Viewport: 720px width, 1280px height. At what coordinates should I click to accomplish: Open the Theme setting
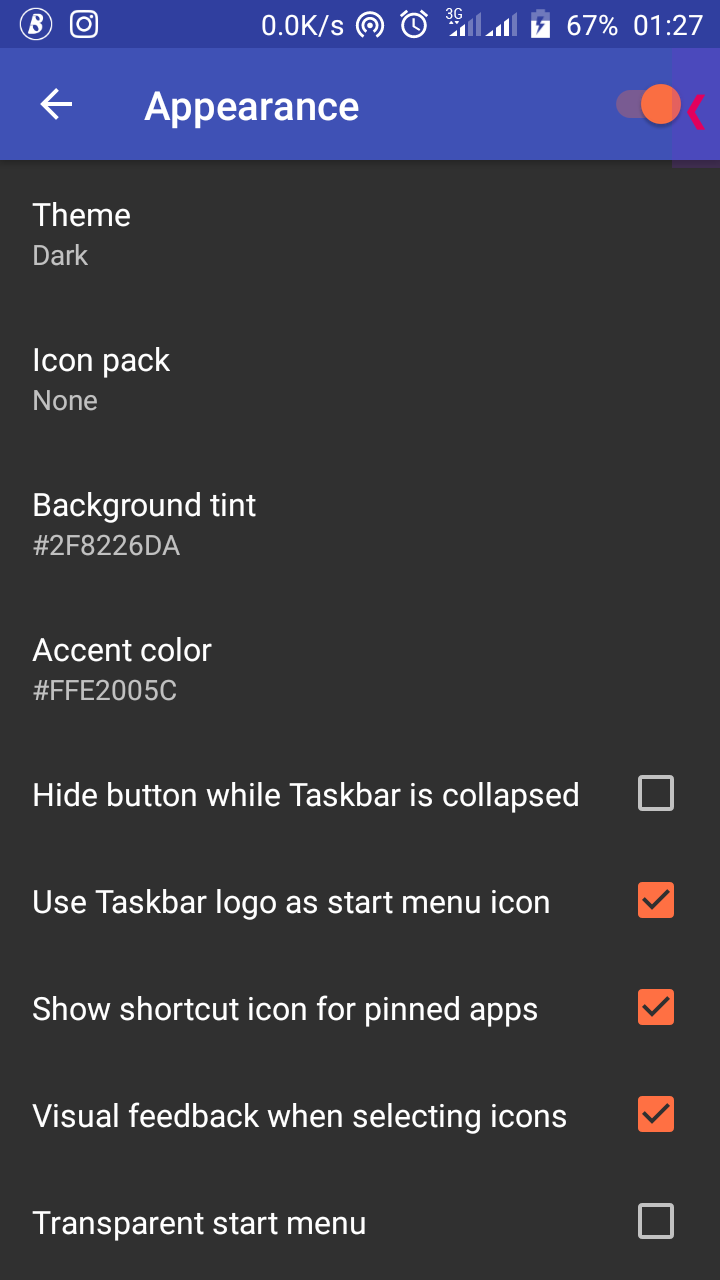coord(360,233)
